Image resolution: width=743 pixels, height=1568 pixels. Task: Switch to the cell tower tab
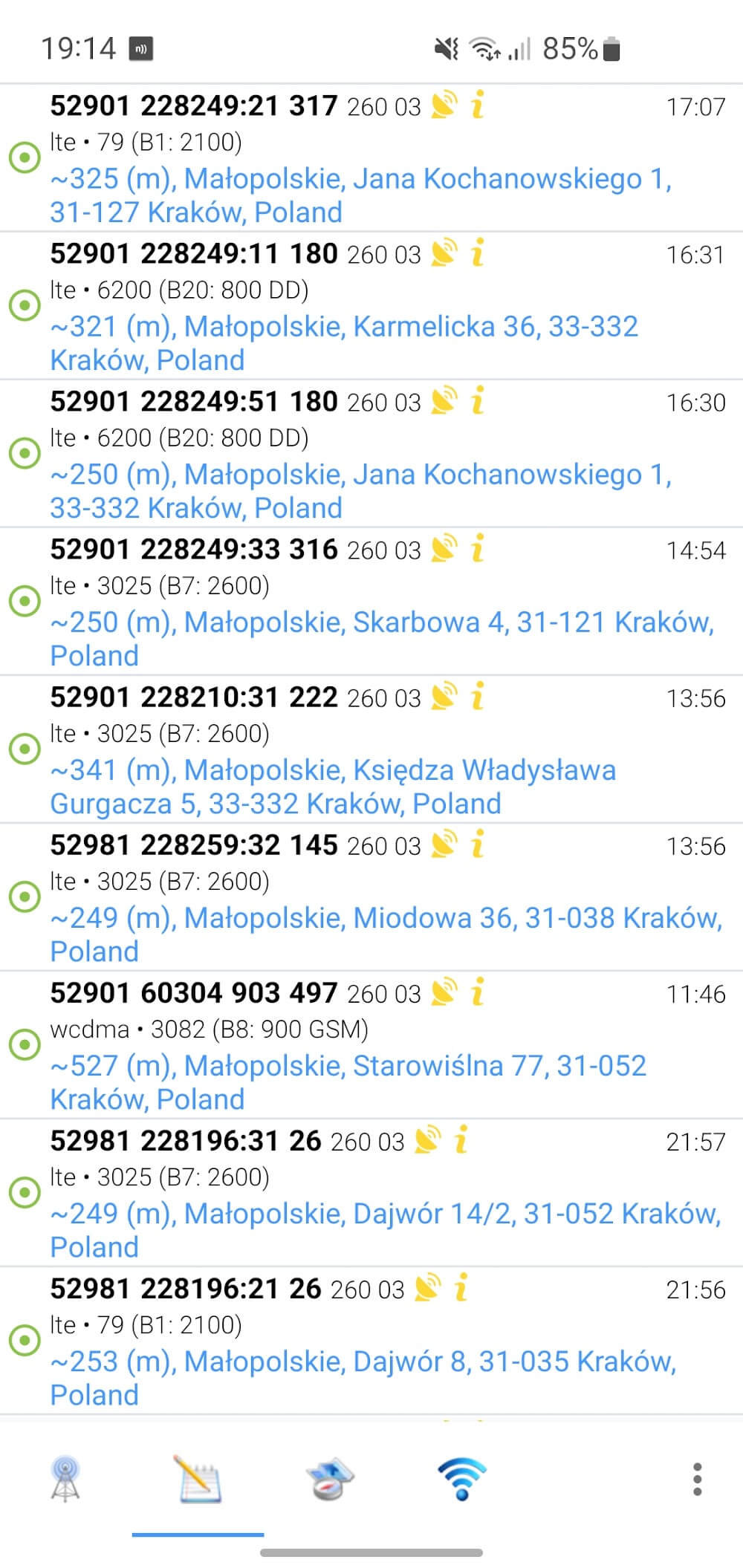coord(65,1479)
